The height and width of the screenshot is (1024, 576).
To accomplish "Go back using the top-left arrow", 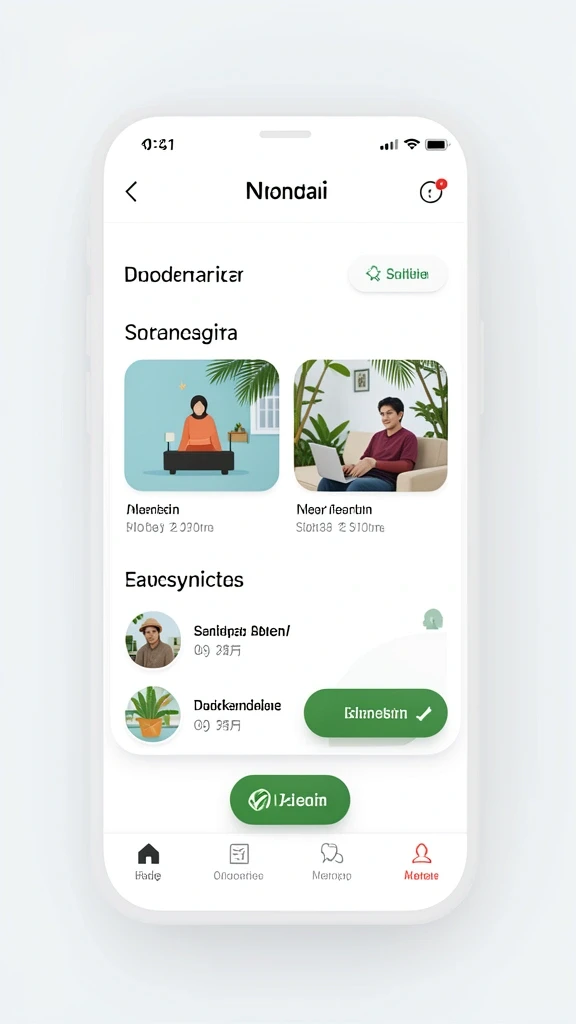I will 131,191.
